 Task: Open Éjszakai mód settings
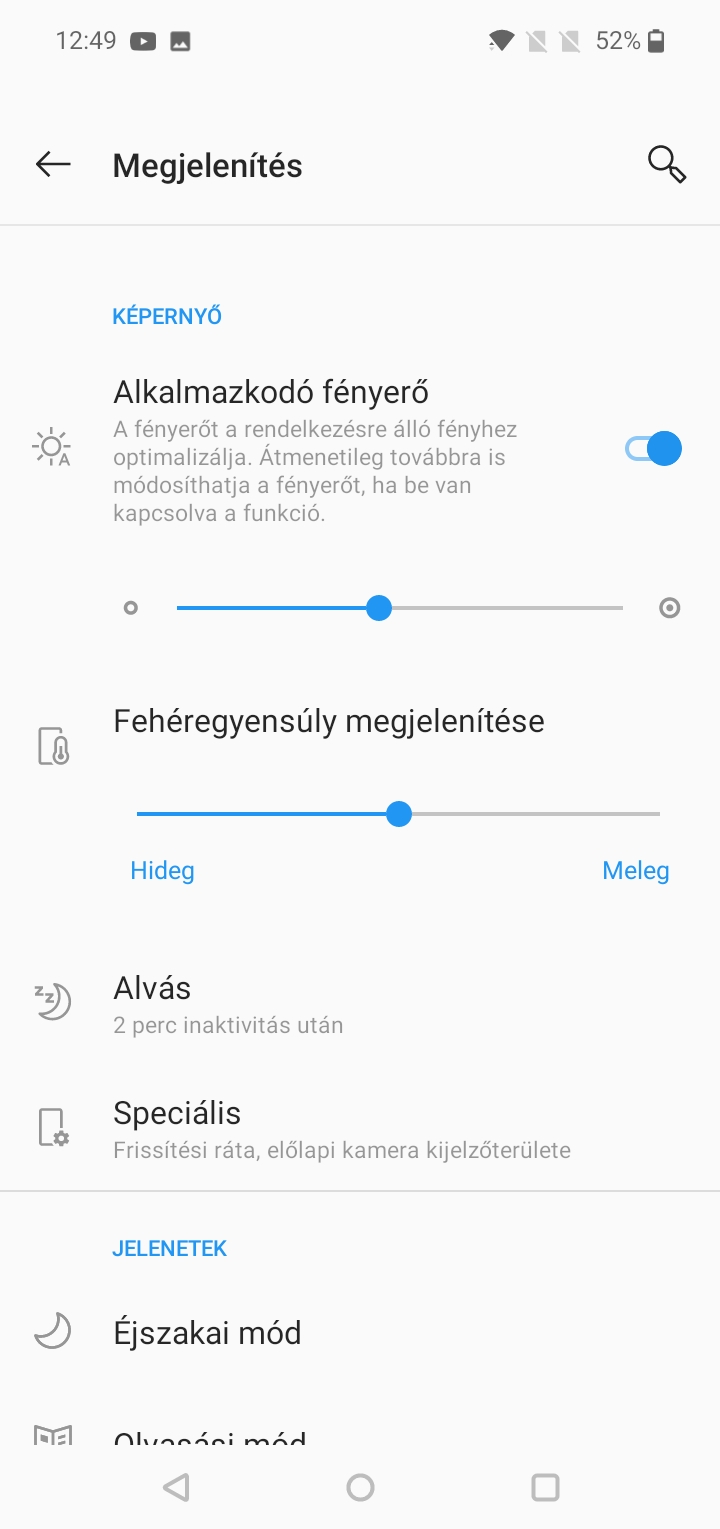pyautogui.click(x=360, y=1332)
